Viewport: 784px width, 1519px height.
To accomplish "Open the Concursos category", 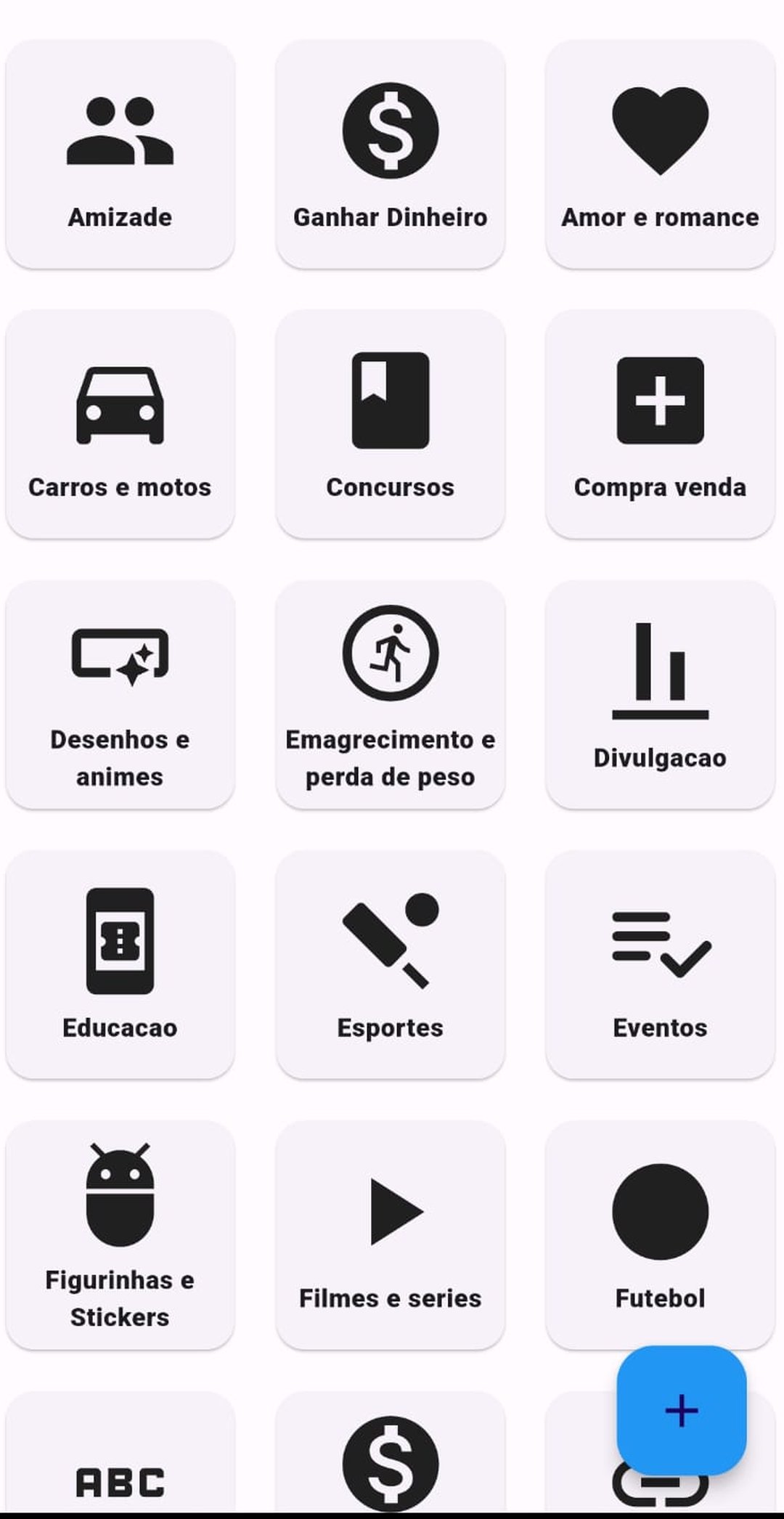I will [390, 424].
